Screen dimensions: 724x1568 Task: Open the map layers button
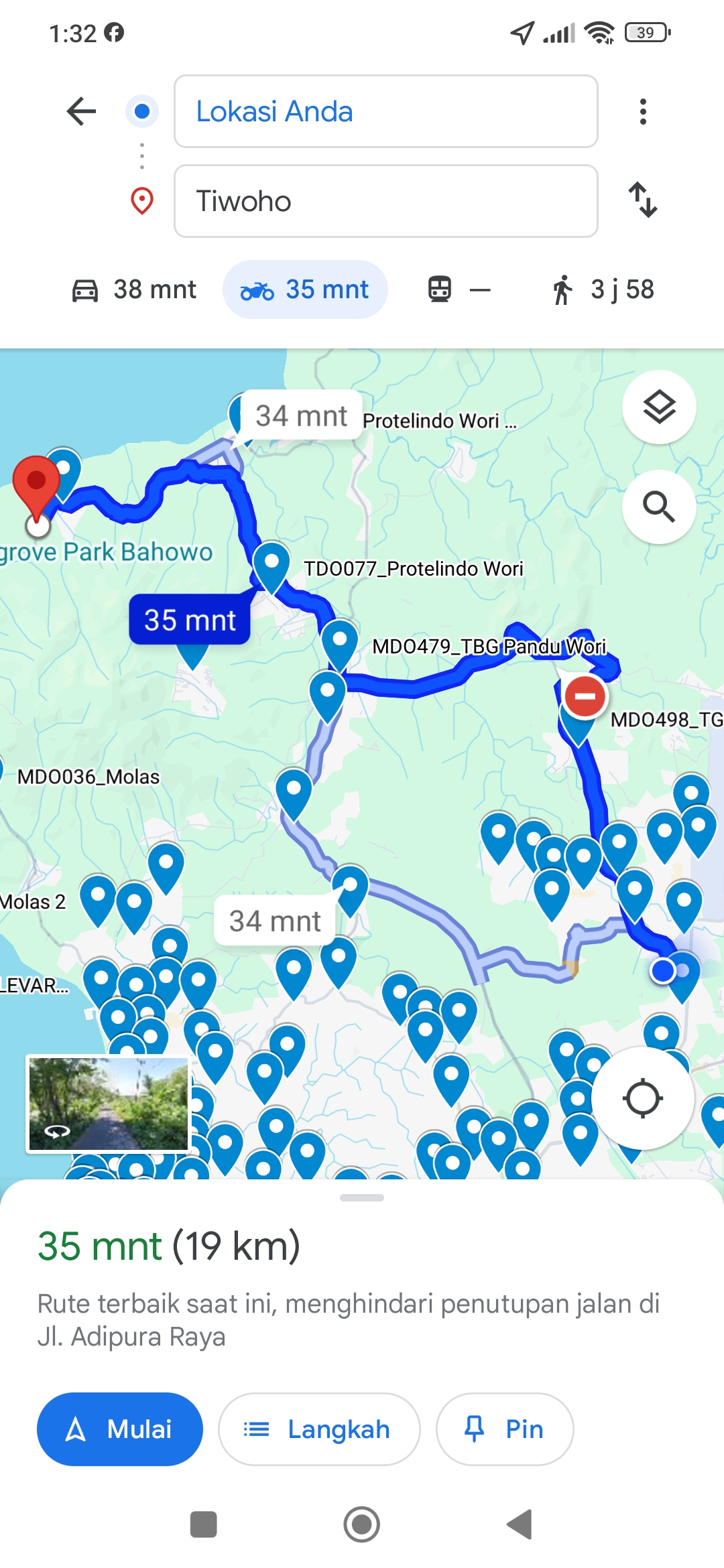coord(659,407)
